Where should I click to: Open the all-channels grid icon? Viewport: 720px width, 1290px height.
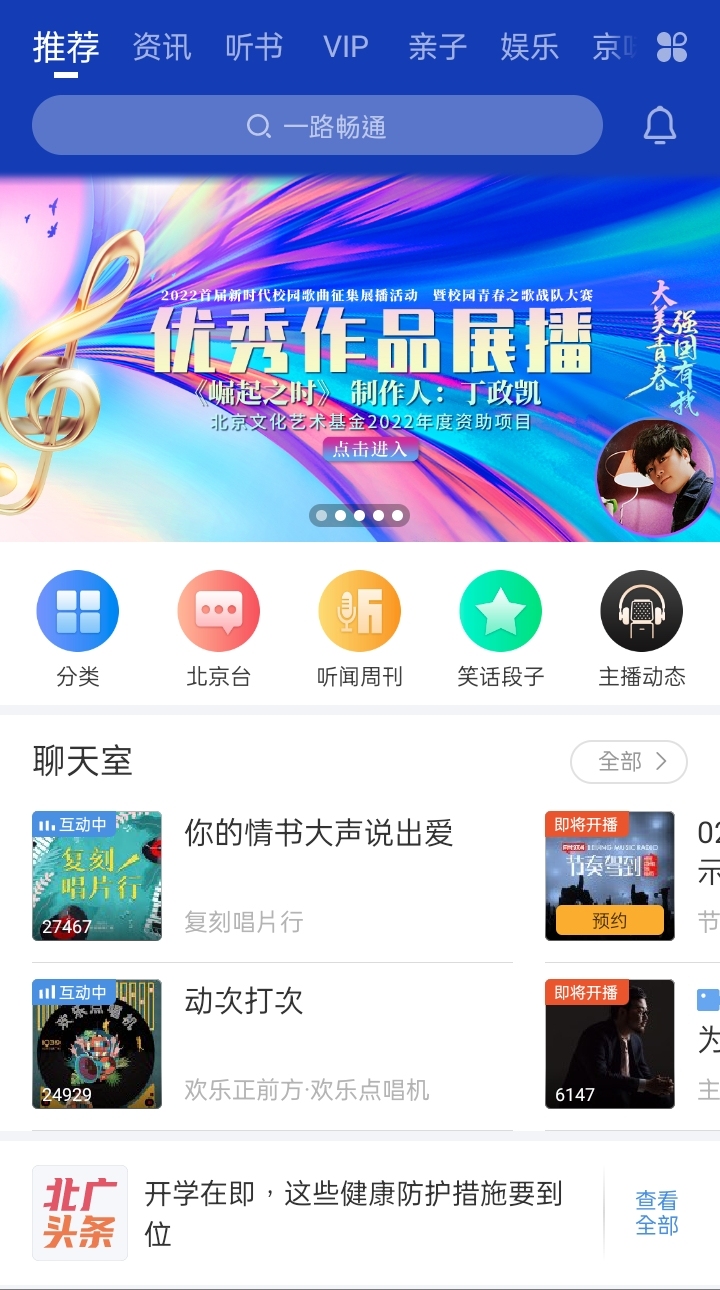[x=672, y=47]
